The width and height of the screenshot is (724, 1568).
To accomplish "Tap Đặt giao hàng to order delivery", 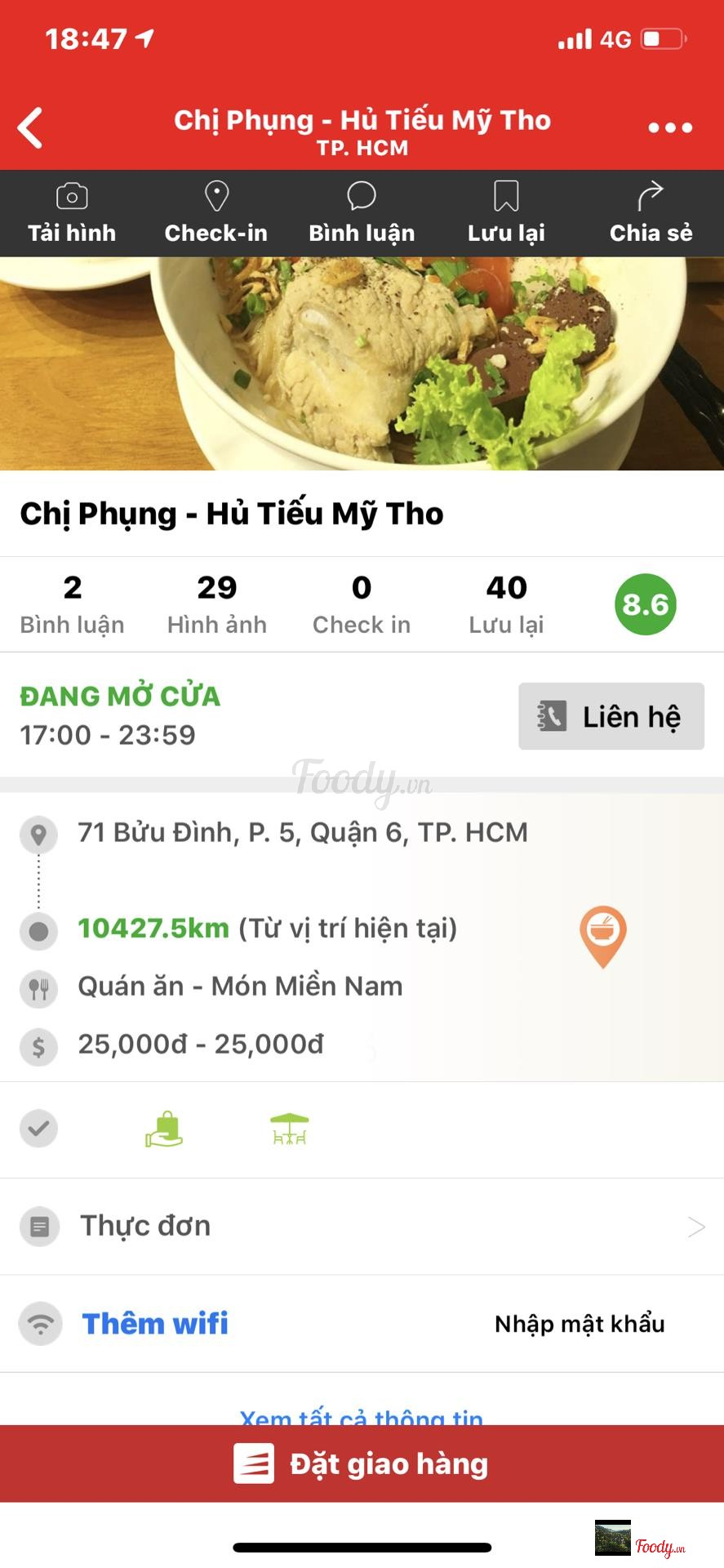I will 362,1463.
